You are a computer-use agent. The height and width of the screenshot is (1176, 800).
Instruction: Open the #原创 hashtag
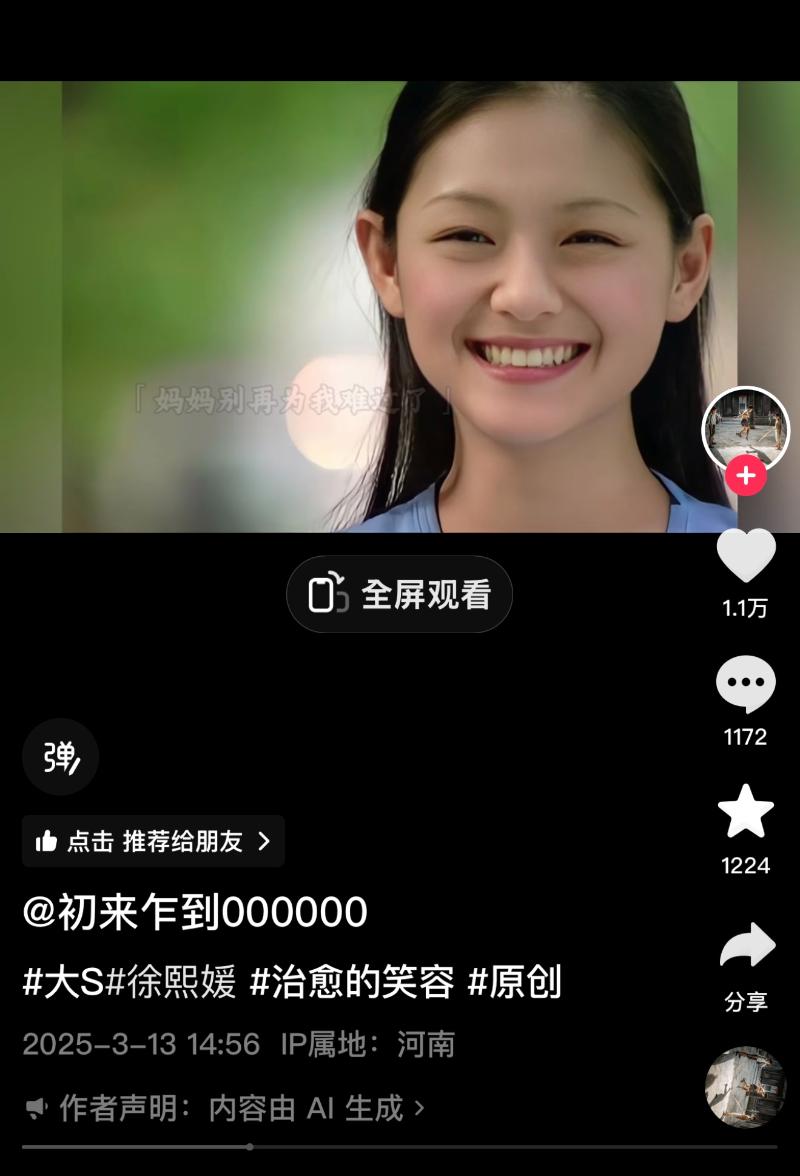pos(514,983)
